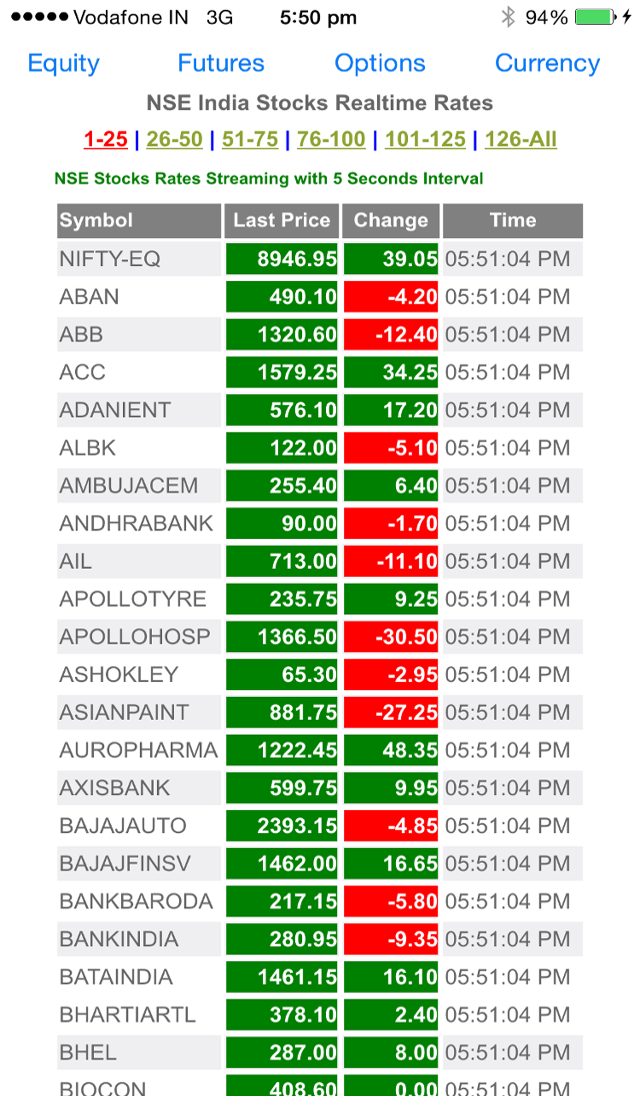Tap the 126-All page link

520,139
